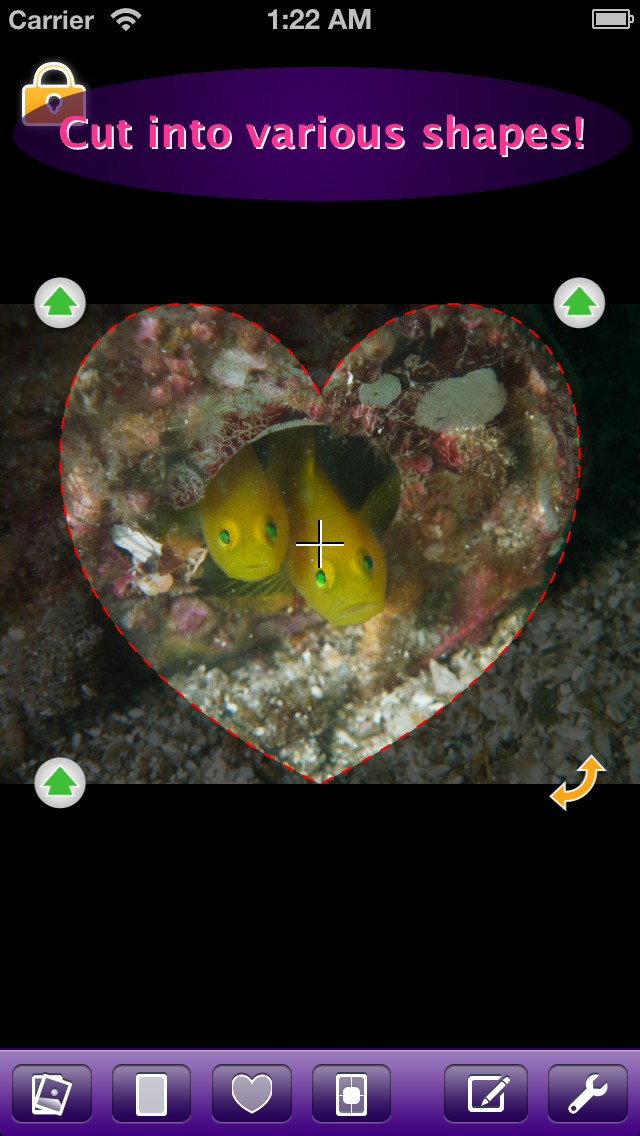640x1136 pixels.
Task: Open the photo library button
Action: (51, 1093)
